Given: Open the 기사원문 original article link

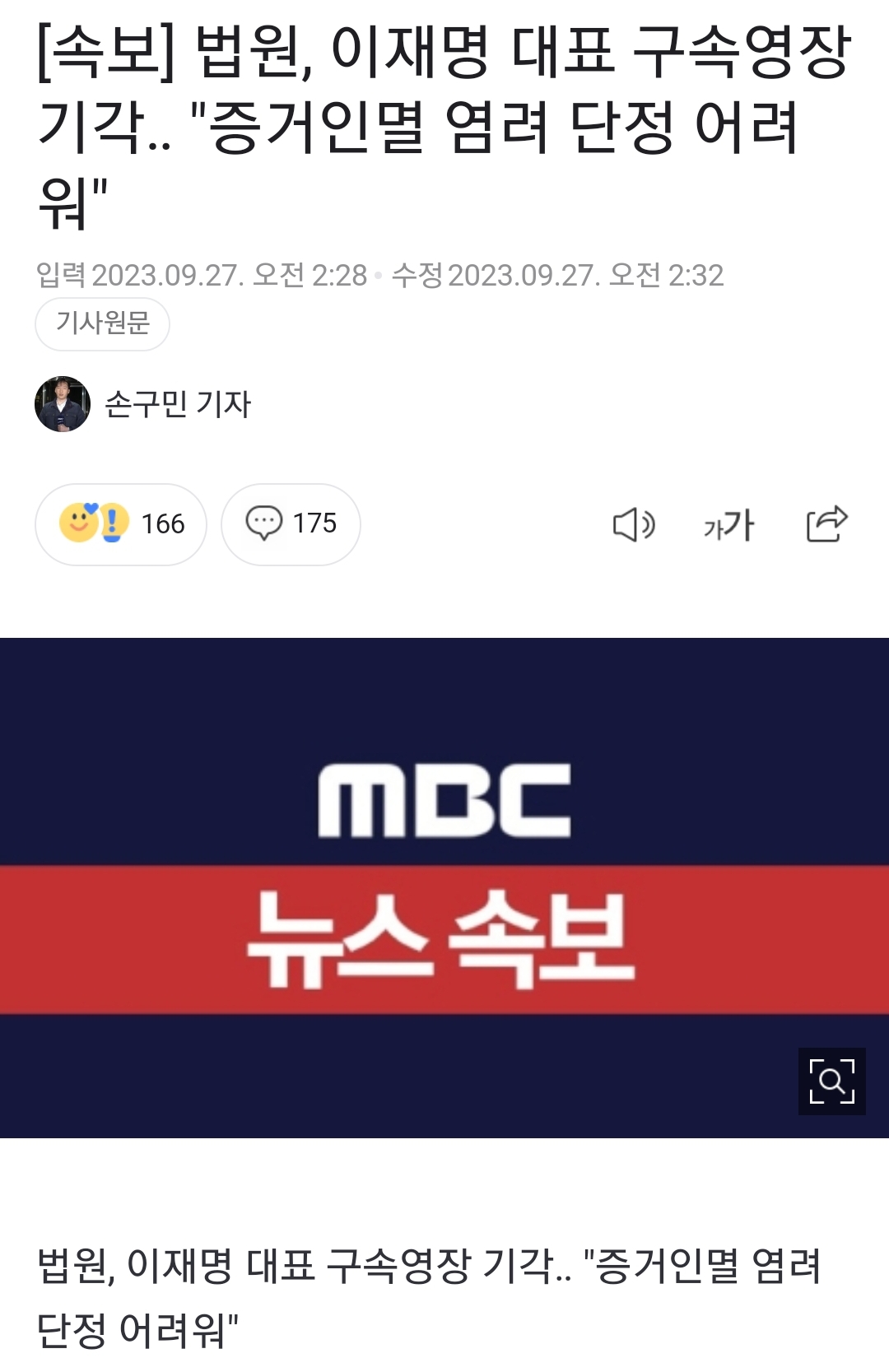Looking at the screenshot, I should [102, 323].
